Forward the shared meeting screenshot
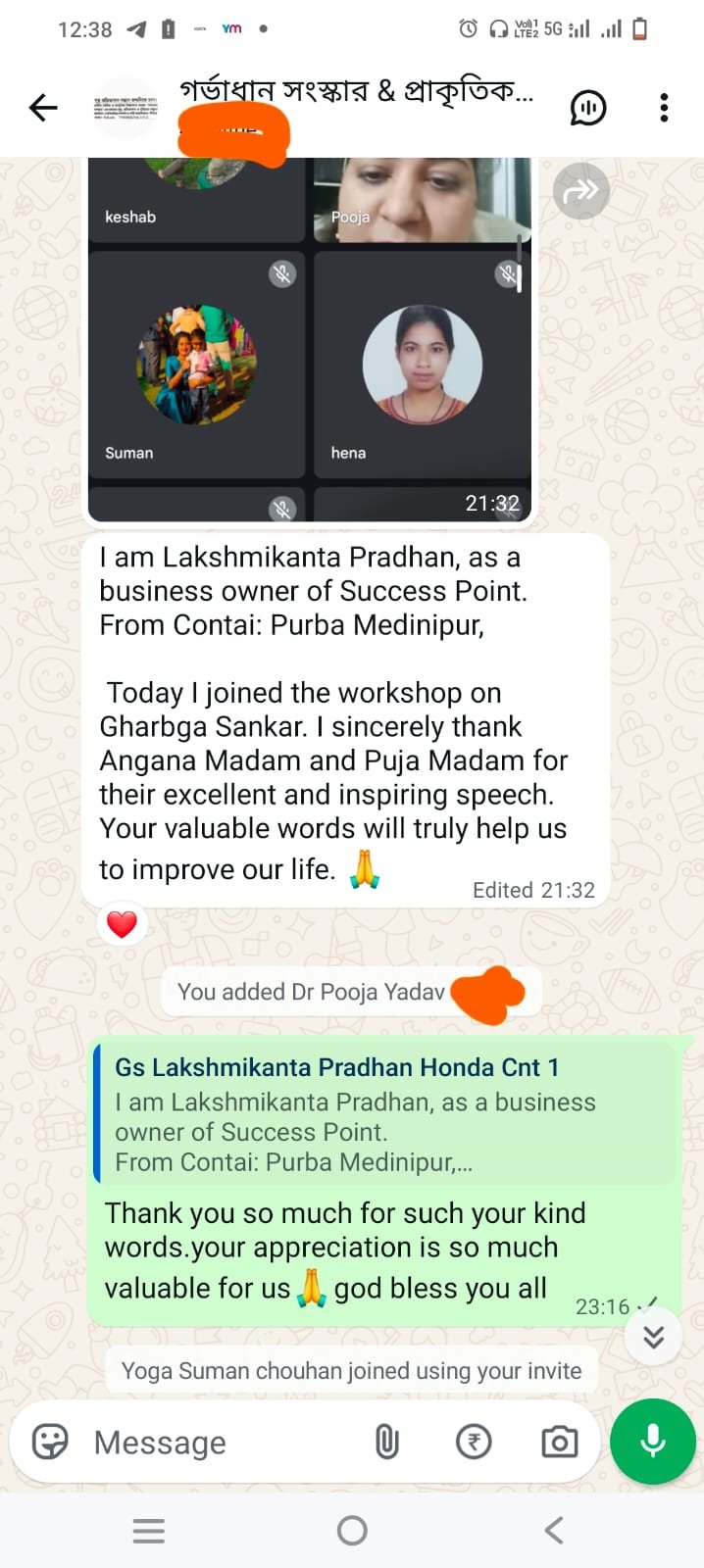704x1568 pixels. pos(580,191)
